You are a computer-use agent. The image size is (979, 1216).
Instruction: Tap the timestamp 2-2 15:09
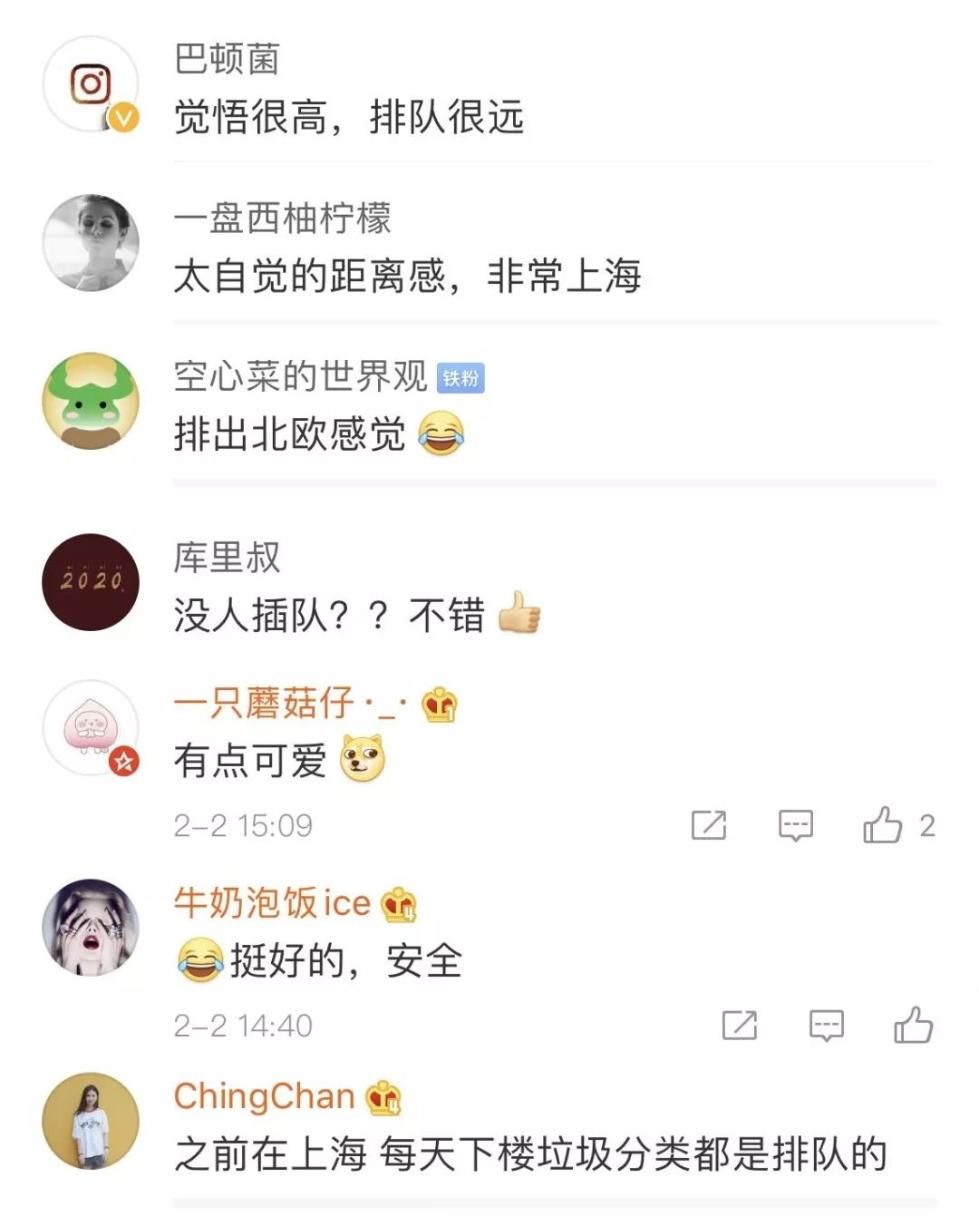click(x=240, y=824)
